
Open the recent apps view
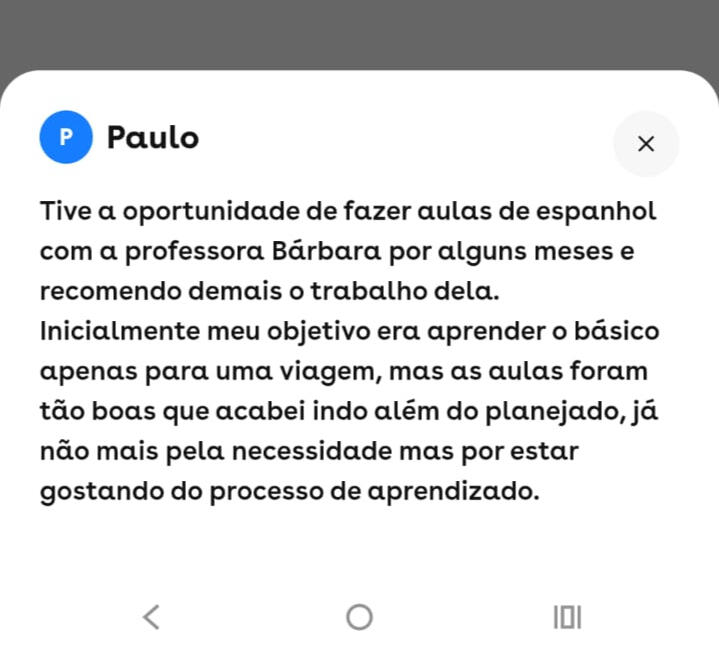[567, 617]
